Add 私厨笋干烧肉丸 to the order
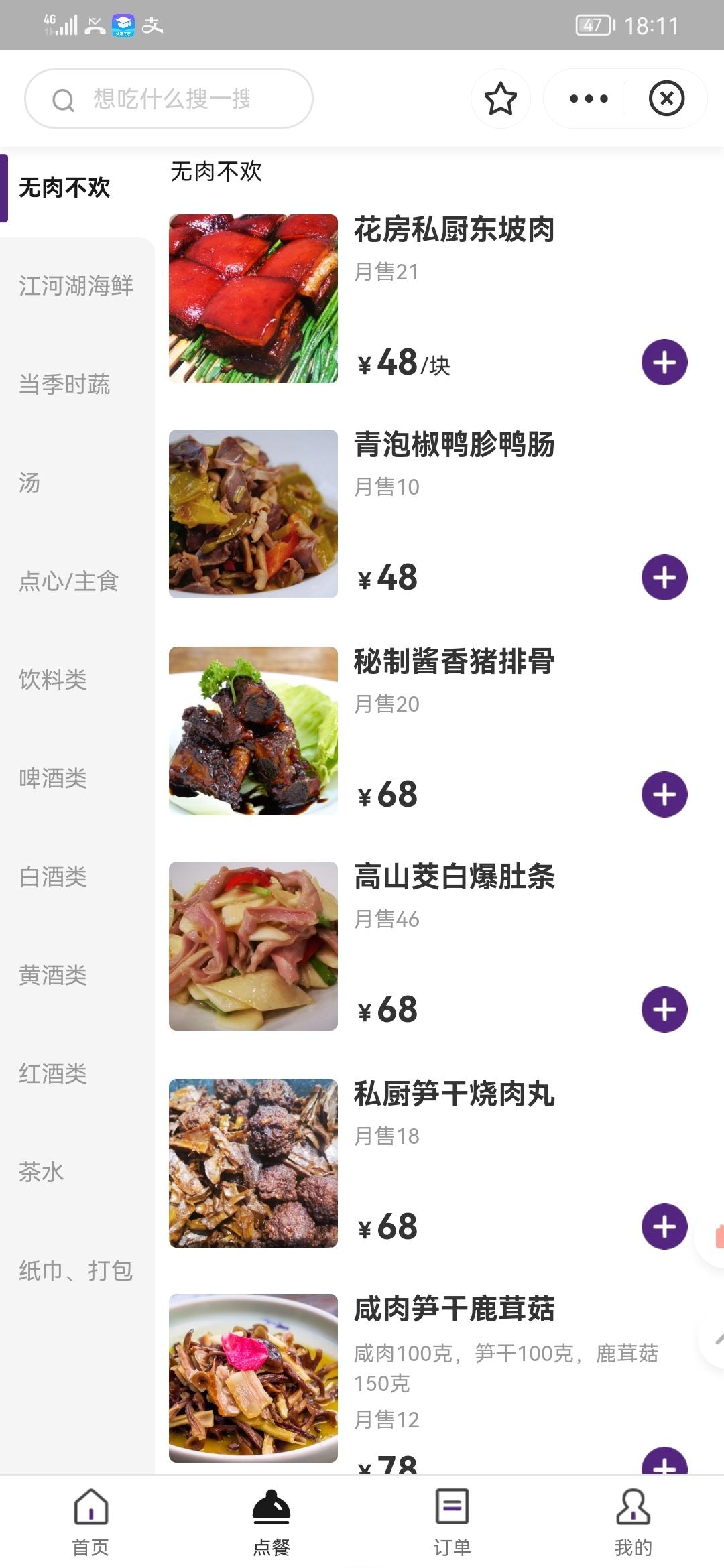 click(664, 1227)
